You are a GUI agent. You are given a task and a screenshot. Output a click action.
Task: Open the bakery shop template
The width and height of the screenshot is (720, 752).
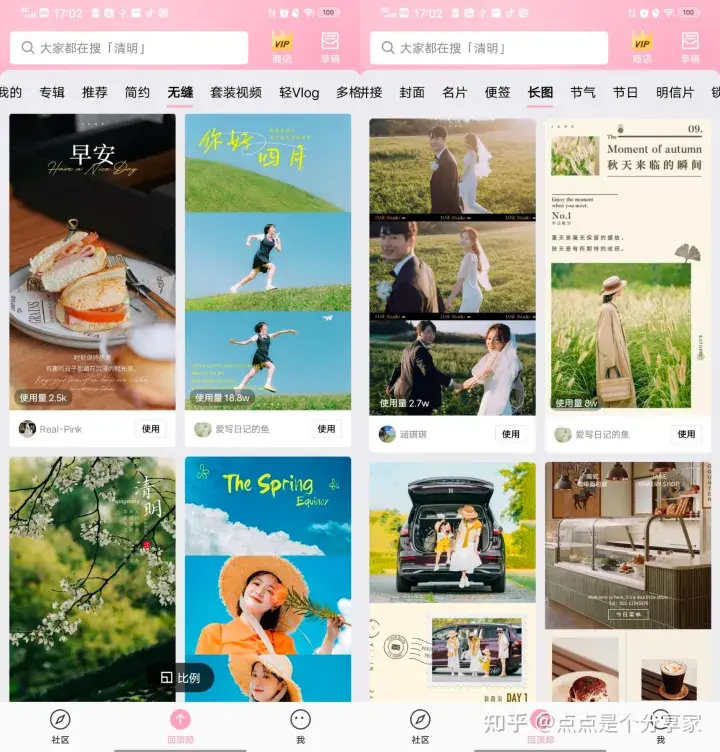click(x=628, y=580)
